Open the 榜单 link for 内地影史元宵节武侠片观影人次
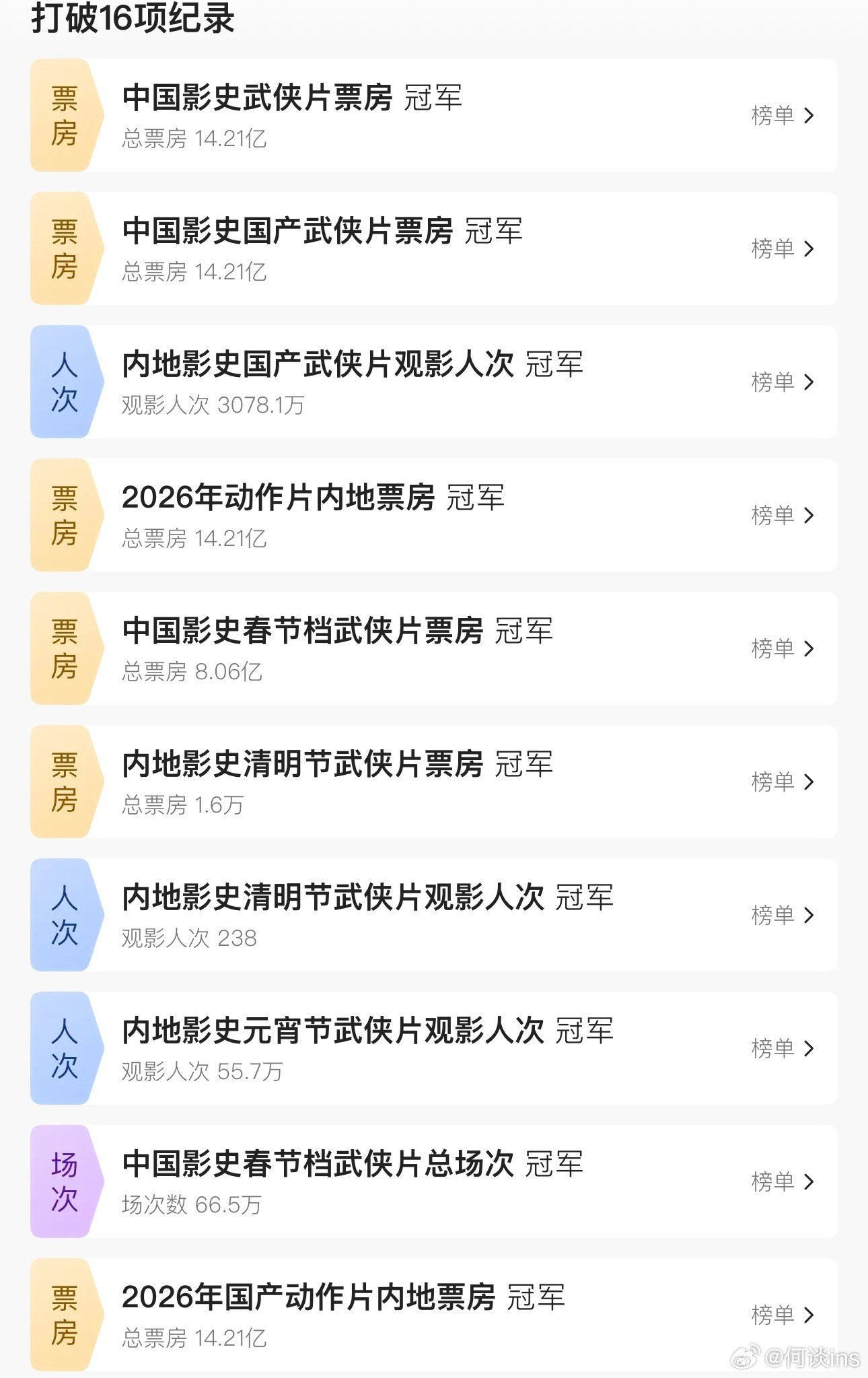The width and height of the screenshot is (868, 1378). (774, 1048)
